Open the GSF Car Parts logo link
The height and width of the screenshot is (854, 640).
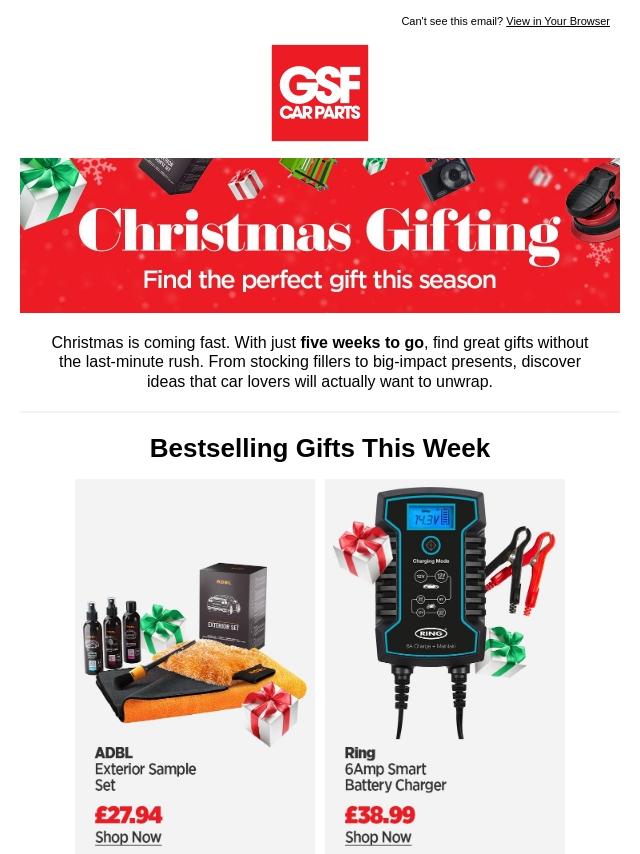tap(320, 93)
